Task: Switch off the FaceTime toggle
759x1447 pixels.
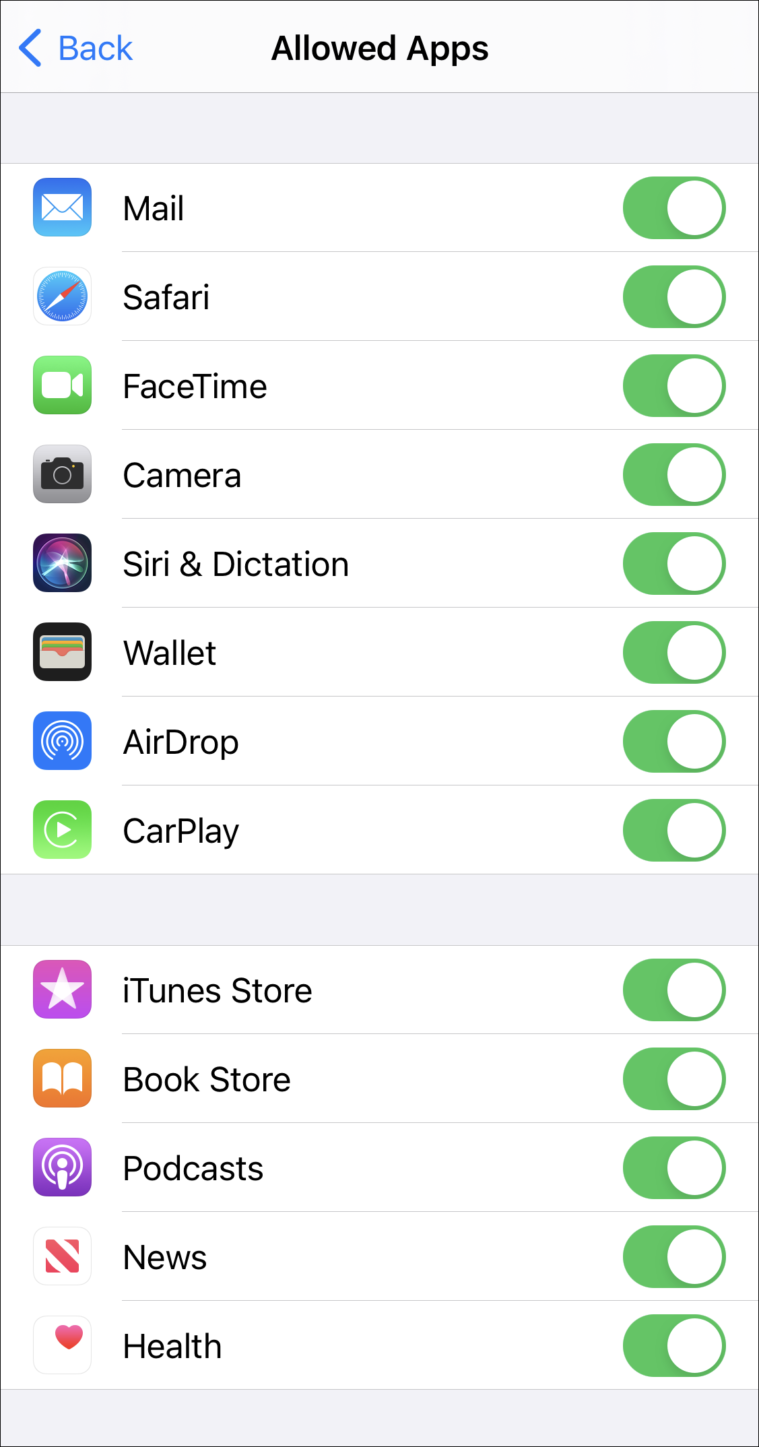Action: 673,386
